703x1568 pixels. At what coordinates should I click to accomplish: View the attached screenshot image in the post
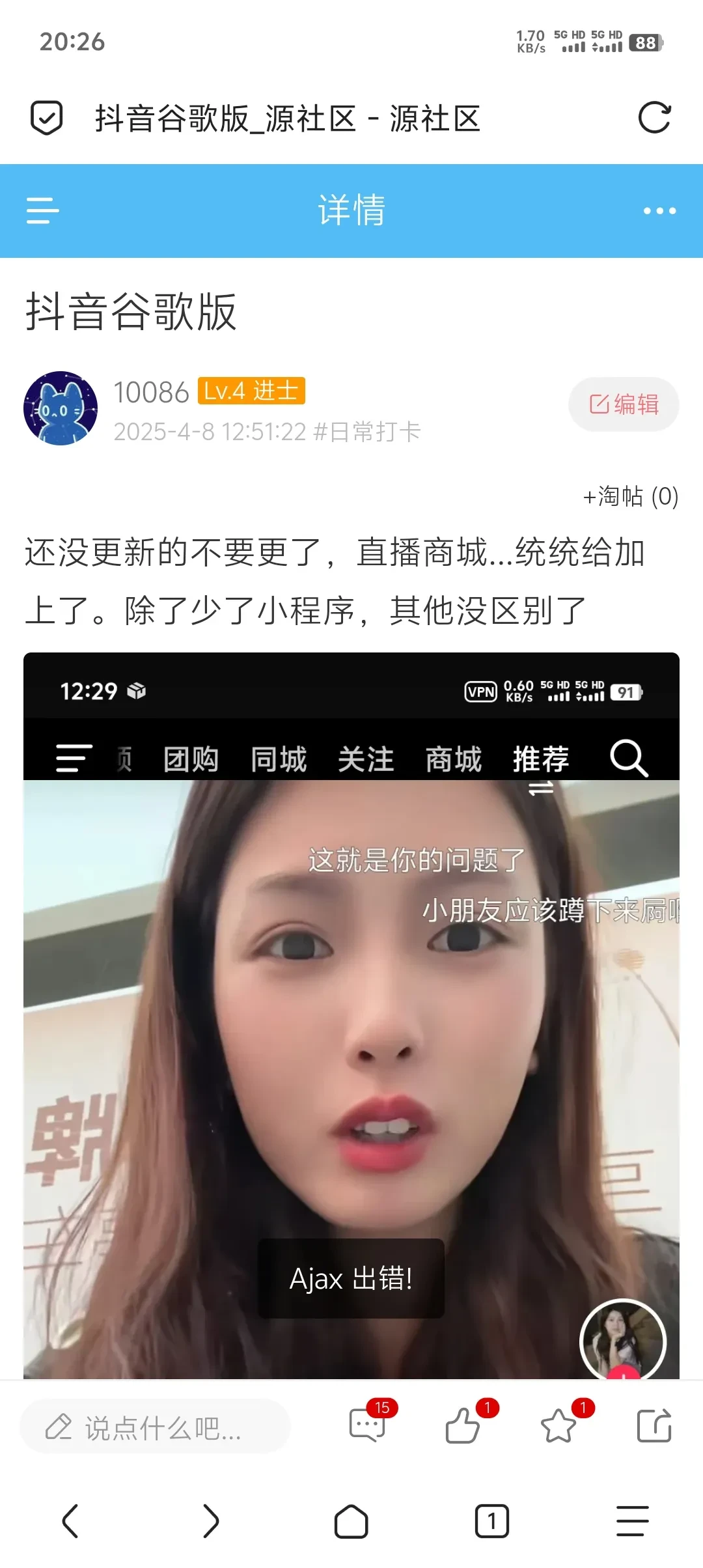tap(351, 1016)
